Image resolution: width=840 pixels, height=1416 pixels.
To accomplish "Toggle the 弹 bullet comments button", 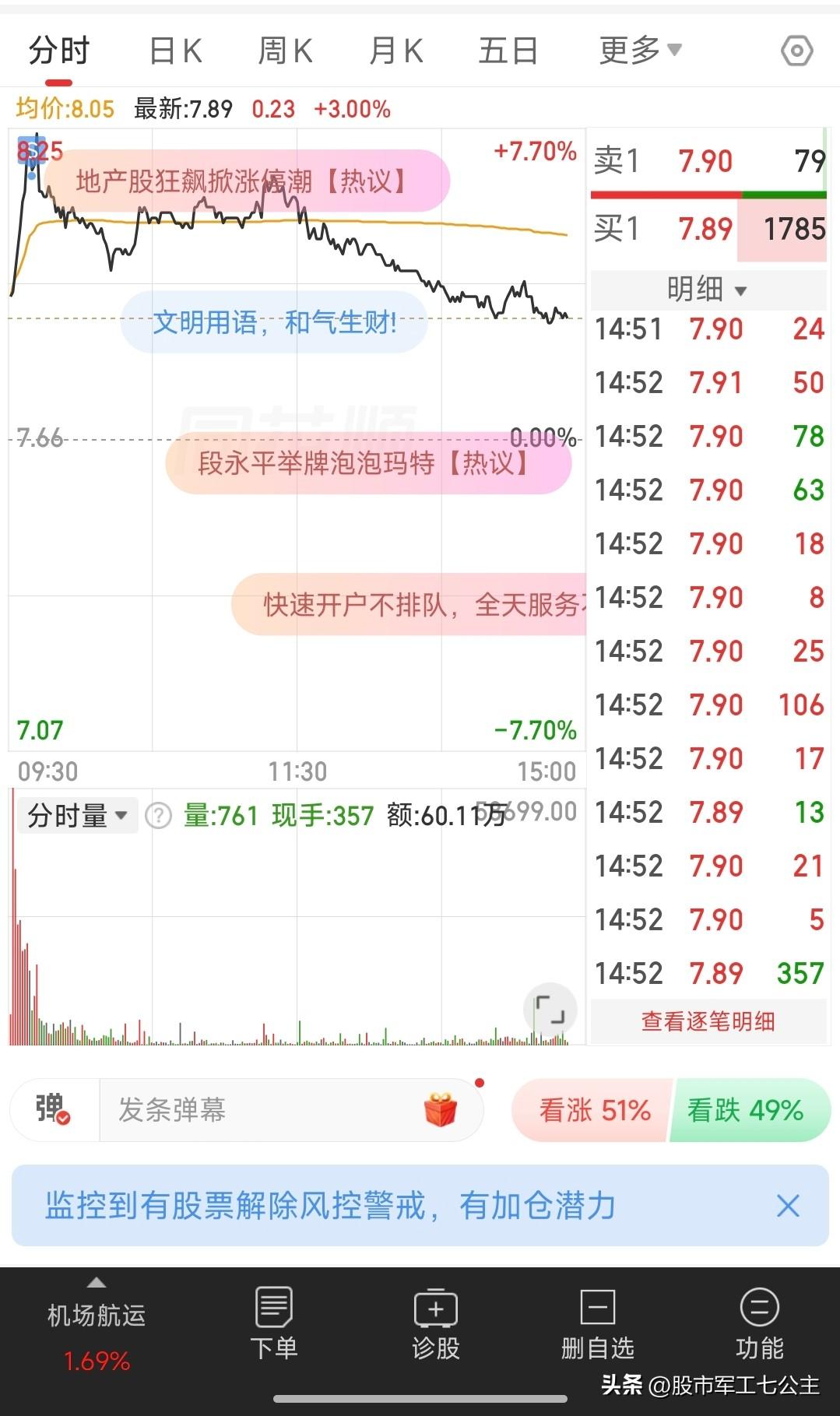I will (54, 1109).
